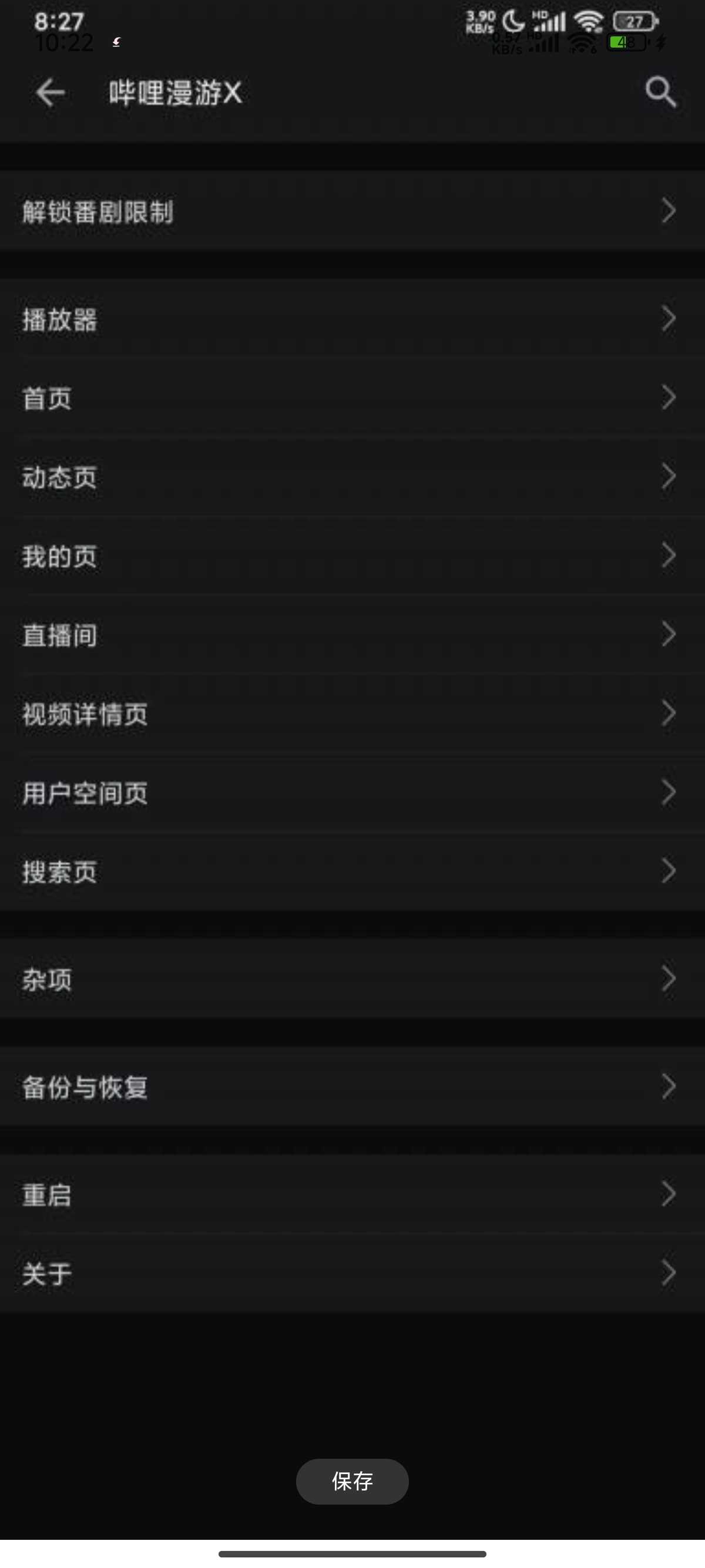Select the 重启 row
The height and width of the screenshot is (1568, 705).
(352, 1195)
